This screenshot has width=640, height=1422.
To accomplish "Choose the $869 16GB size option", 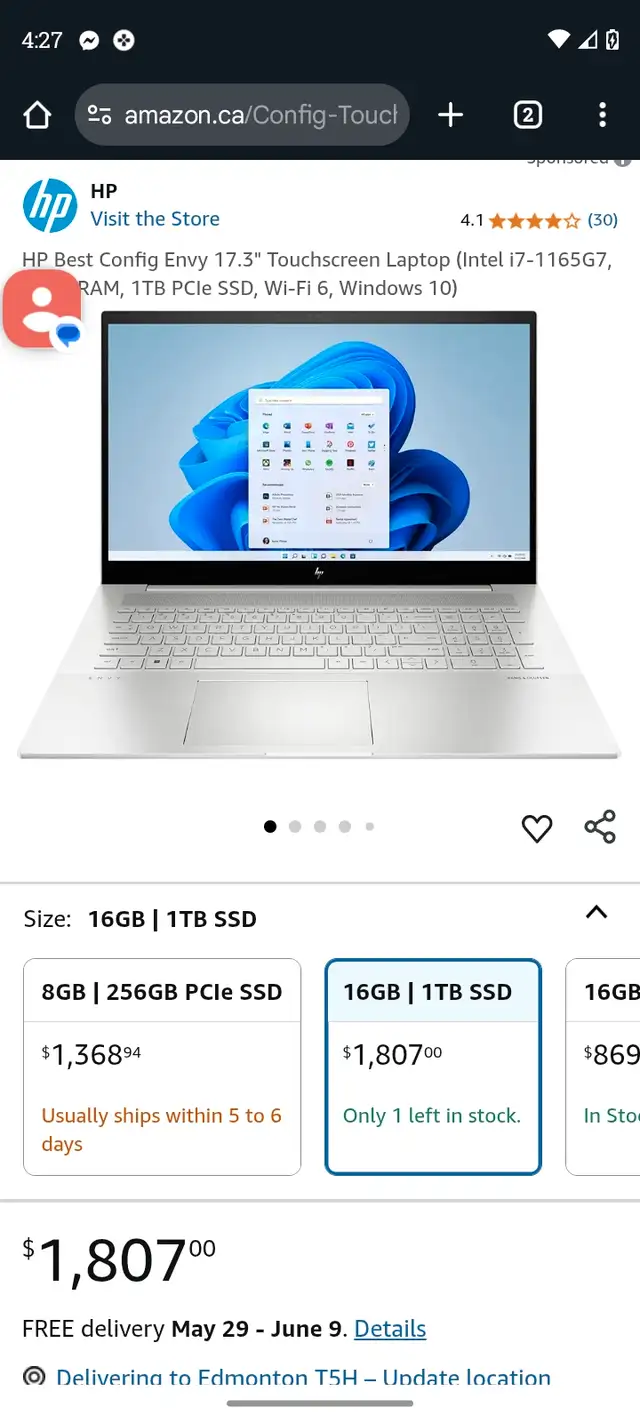I will coord(603,1067).
